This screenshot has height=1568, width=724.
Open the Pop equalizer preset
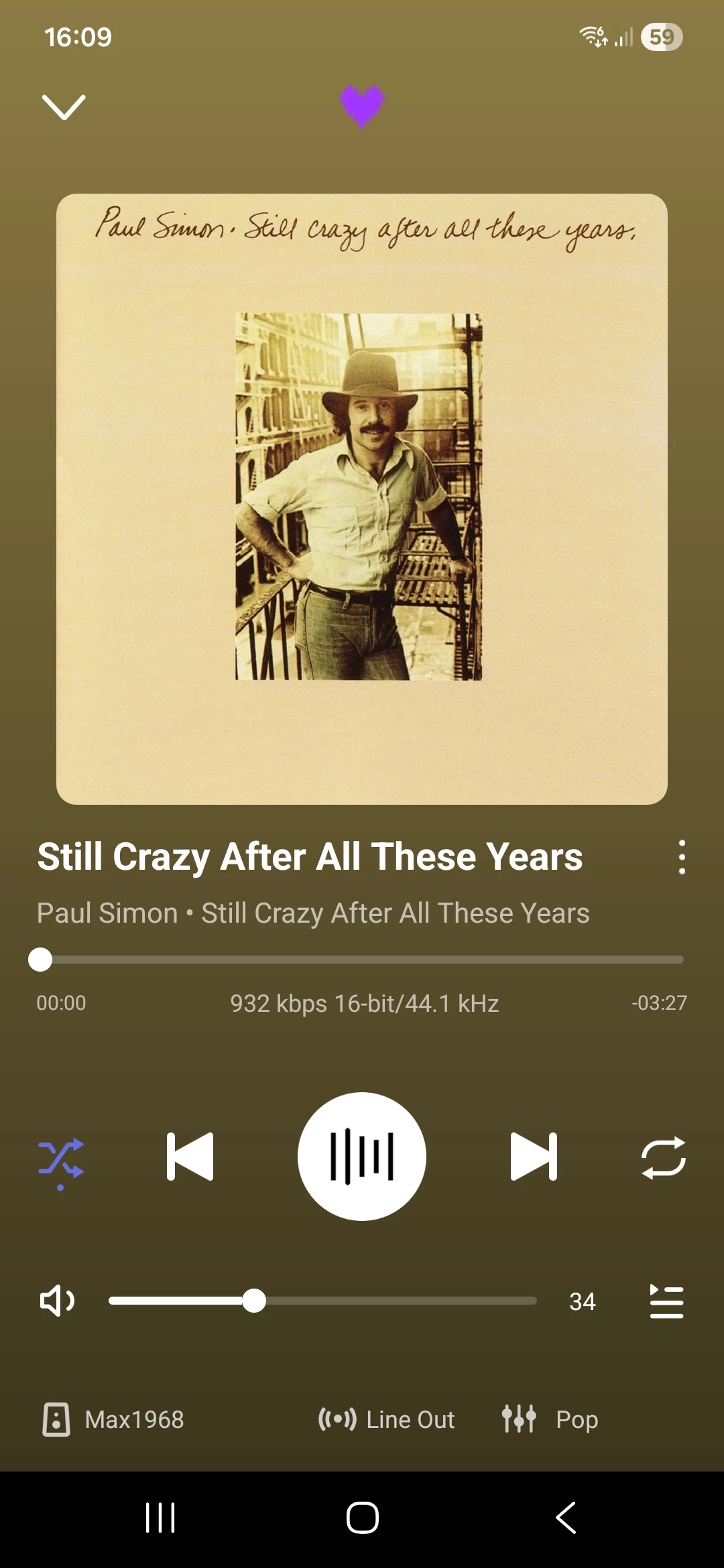[551, 1419]
